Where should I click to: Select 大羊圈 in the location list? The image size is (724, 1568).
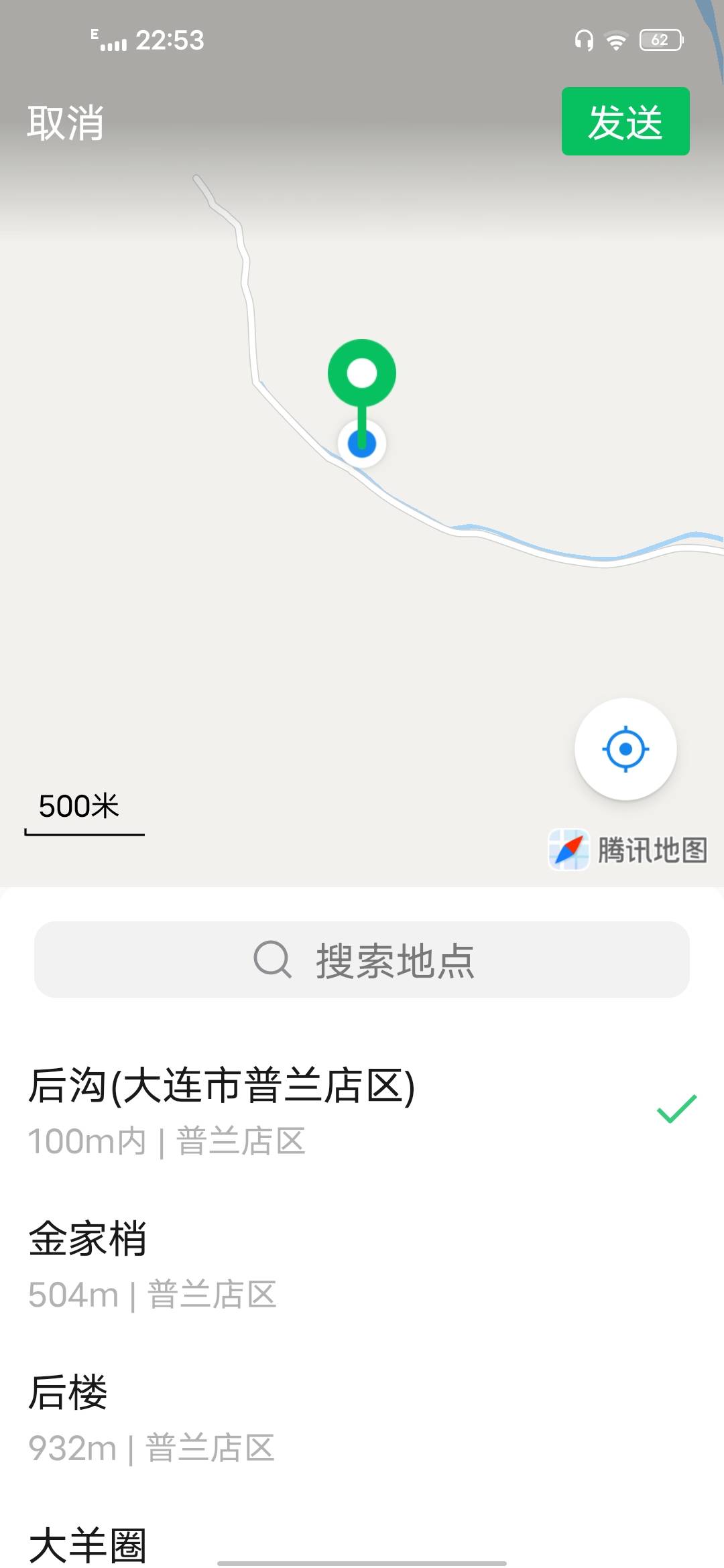(x=87, y=1544)
